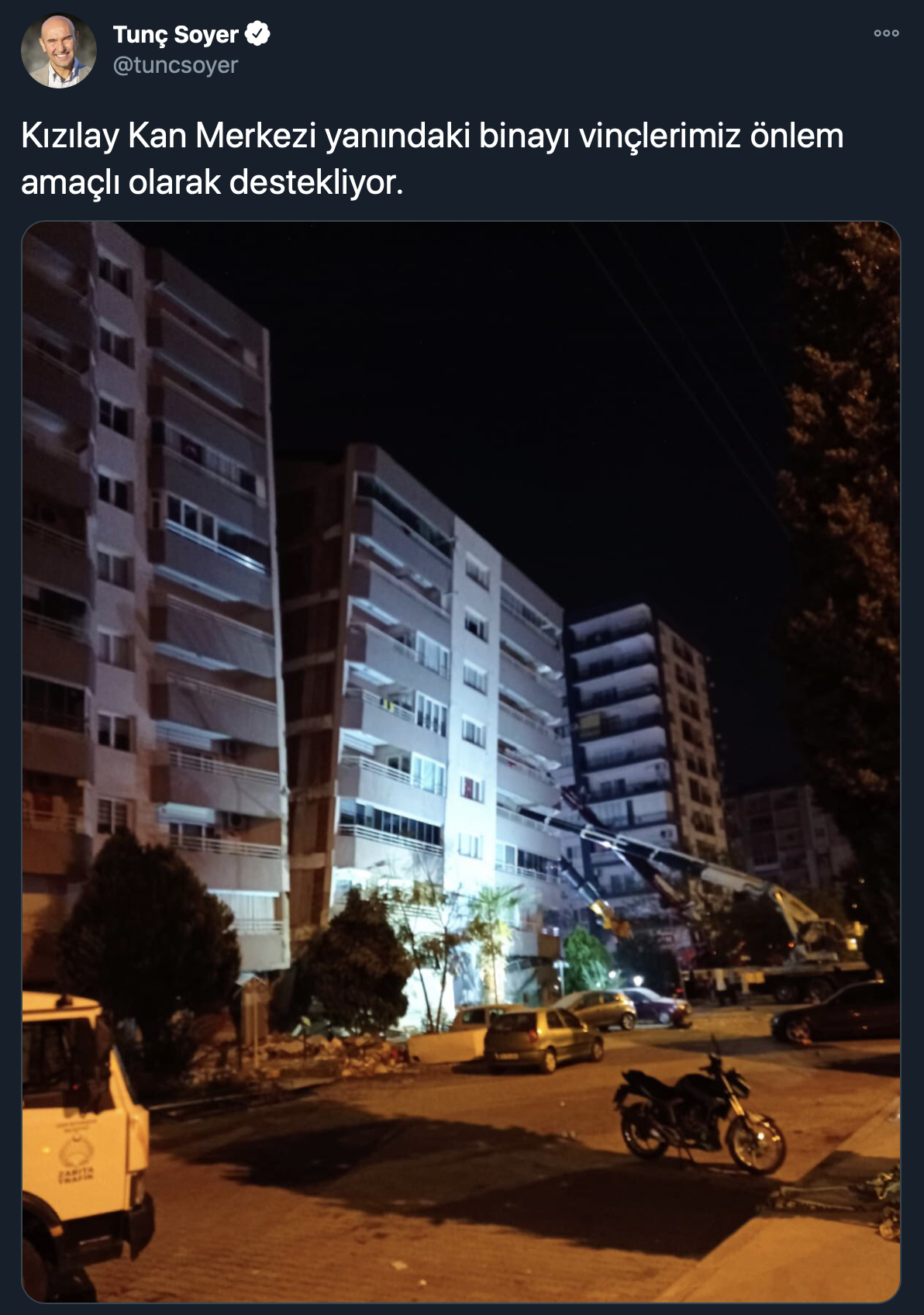
Task: Open Tunç Soyer's profile picture
Action: pos(58,50)
